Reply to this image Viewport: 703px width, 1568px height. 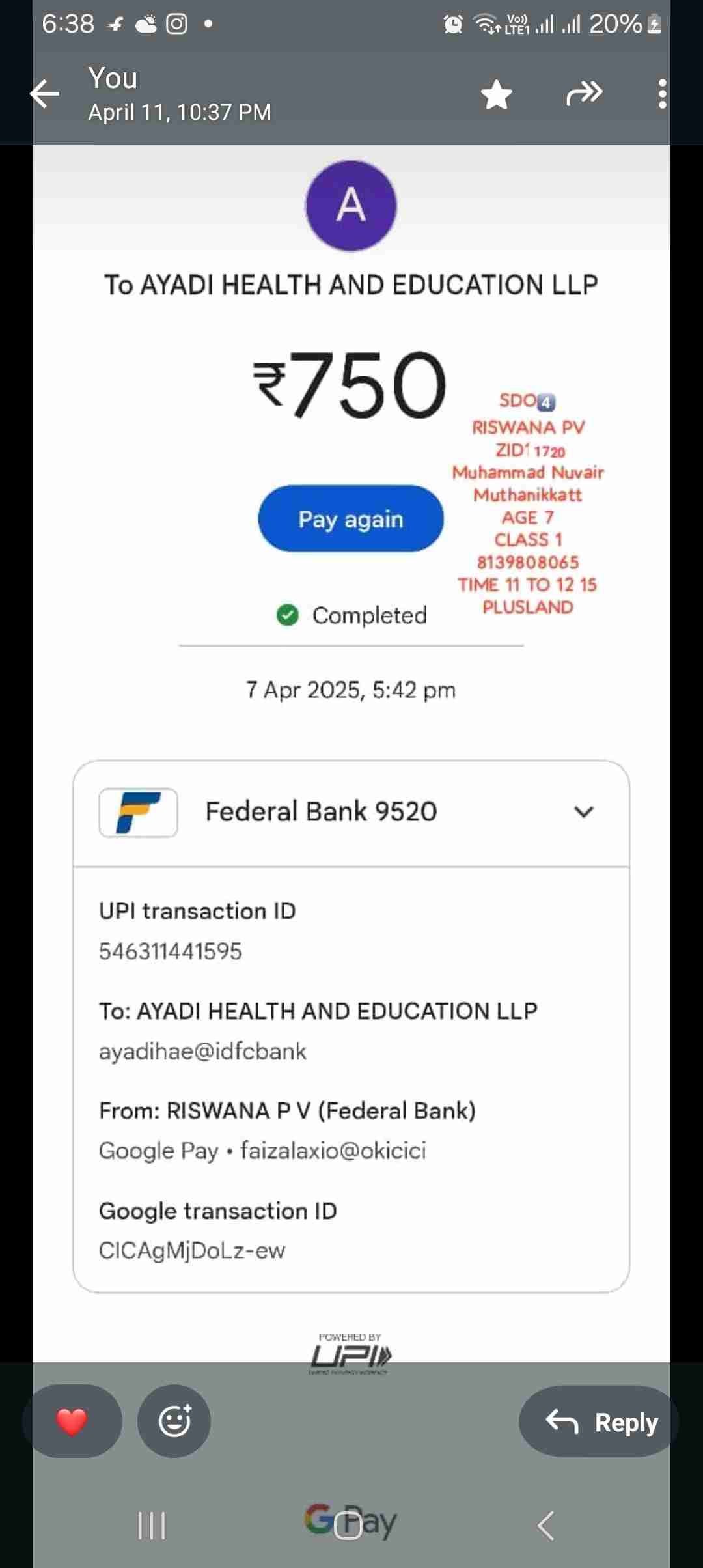600,1421
